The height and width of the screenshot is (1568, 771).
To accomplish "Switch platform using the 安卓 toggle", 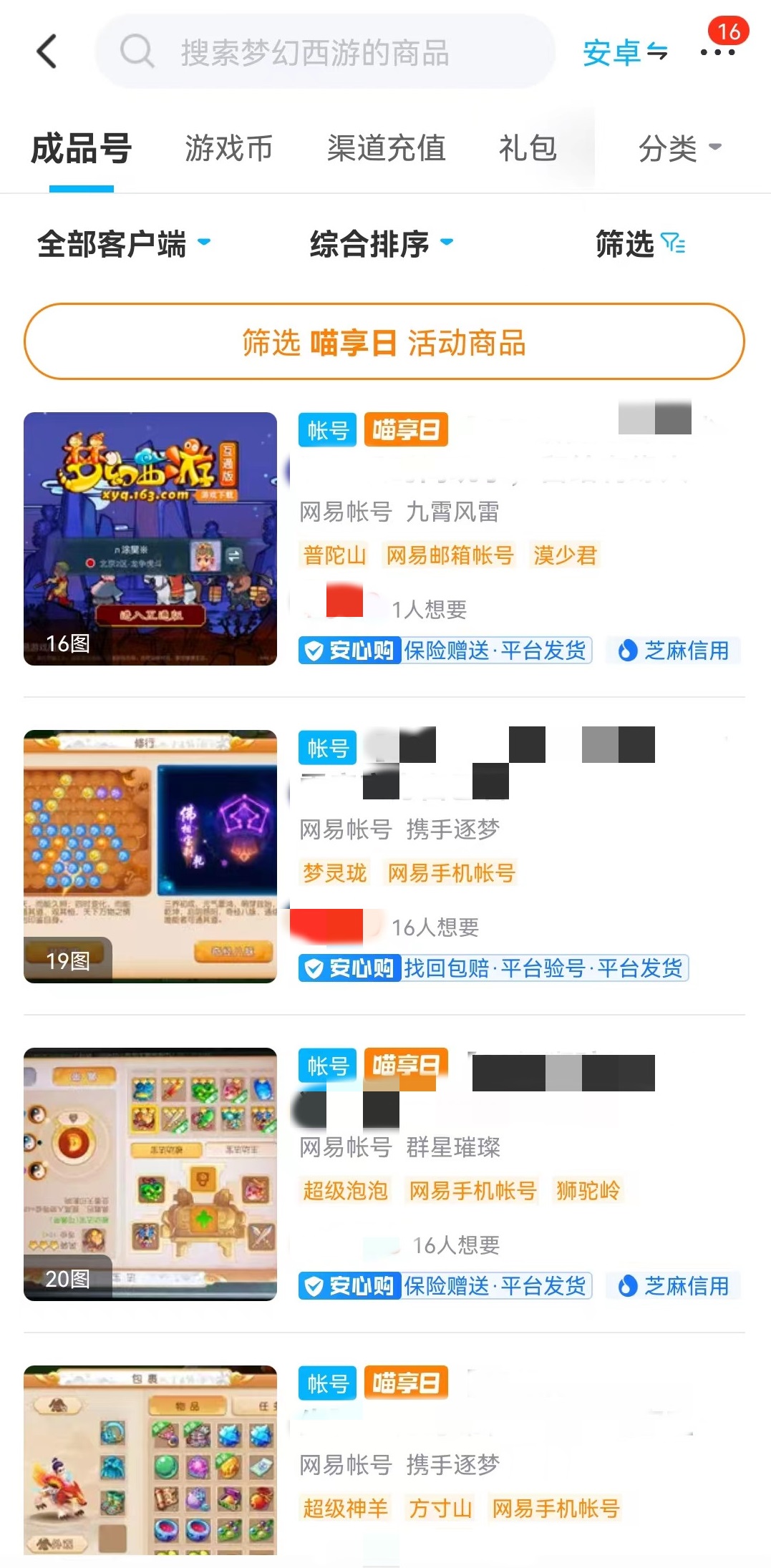I will [624, 52].
